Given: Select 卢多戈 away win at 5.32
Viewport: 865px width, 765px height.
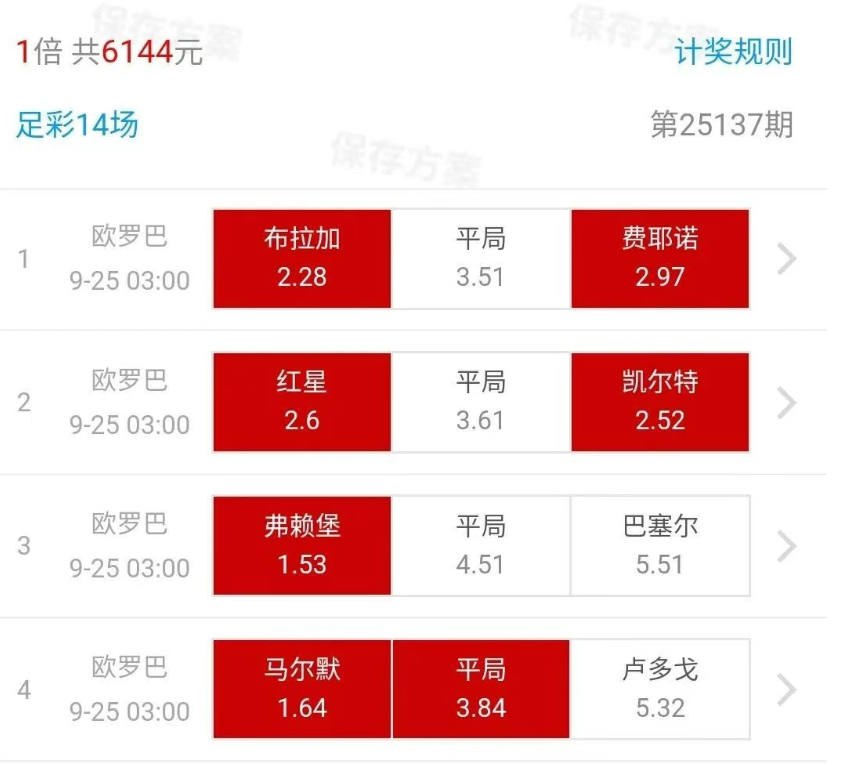Looking at the screenshot, I should (x=660, y=689).
